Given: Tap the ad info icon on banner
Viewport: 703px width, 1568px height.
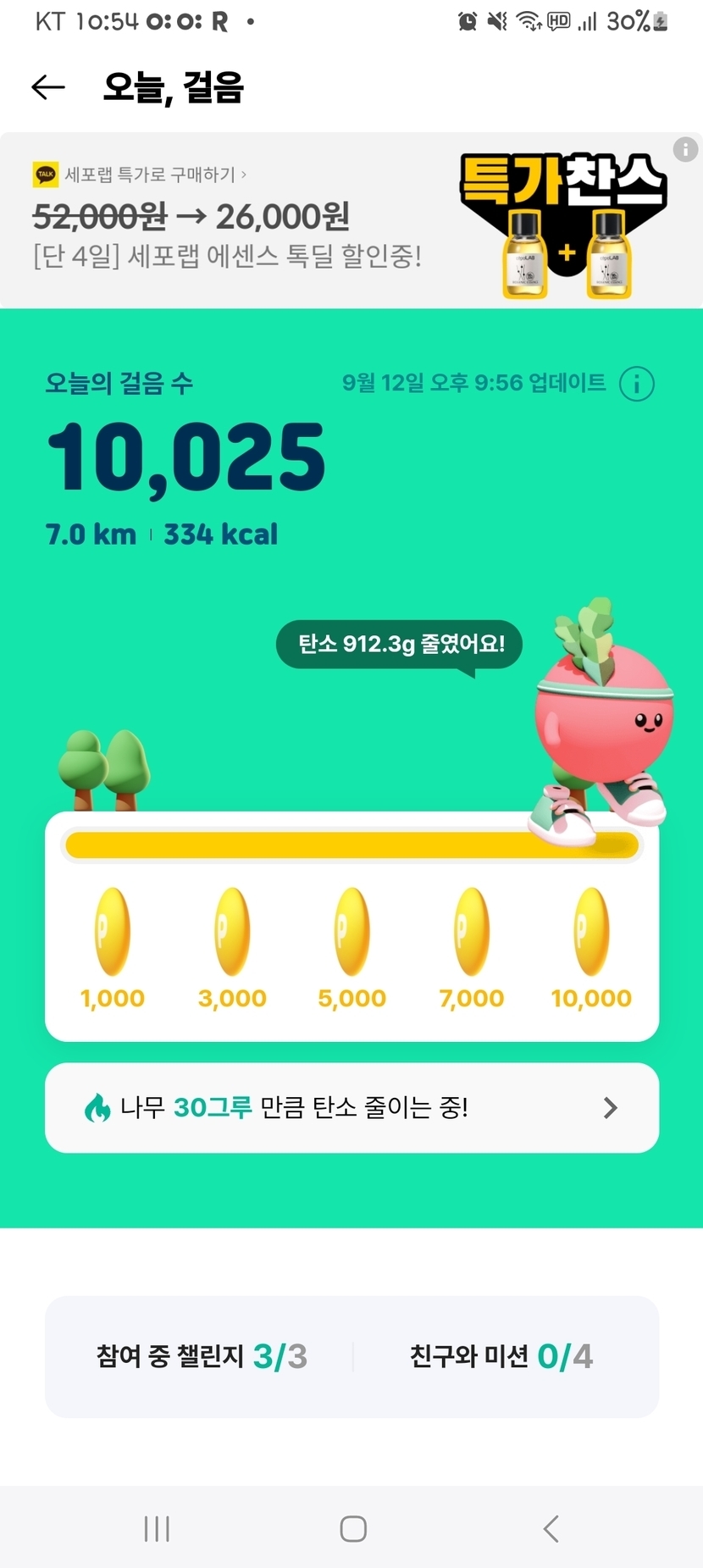Looking at the screenshot, I should pyautogui.click(x=684, y=149).
